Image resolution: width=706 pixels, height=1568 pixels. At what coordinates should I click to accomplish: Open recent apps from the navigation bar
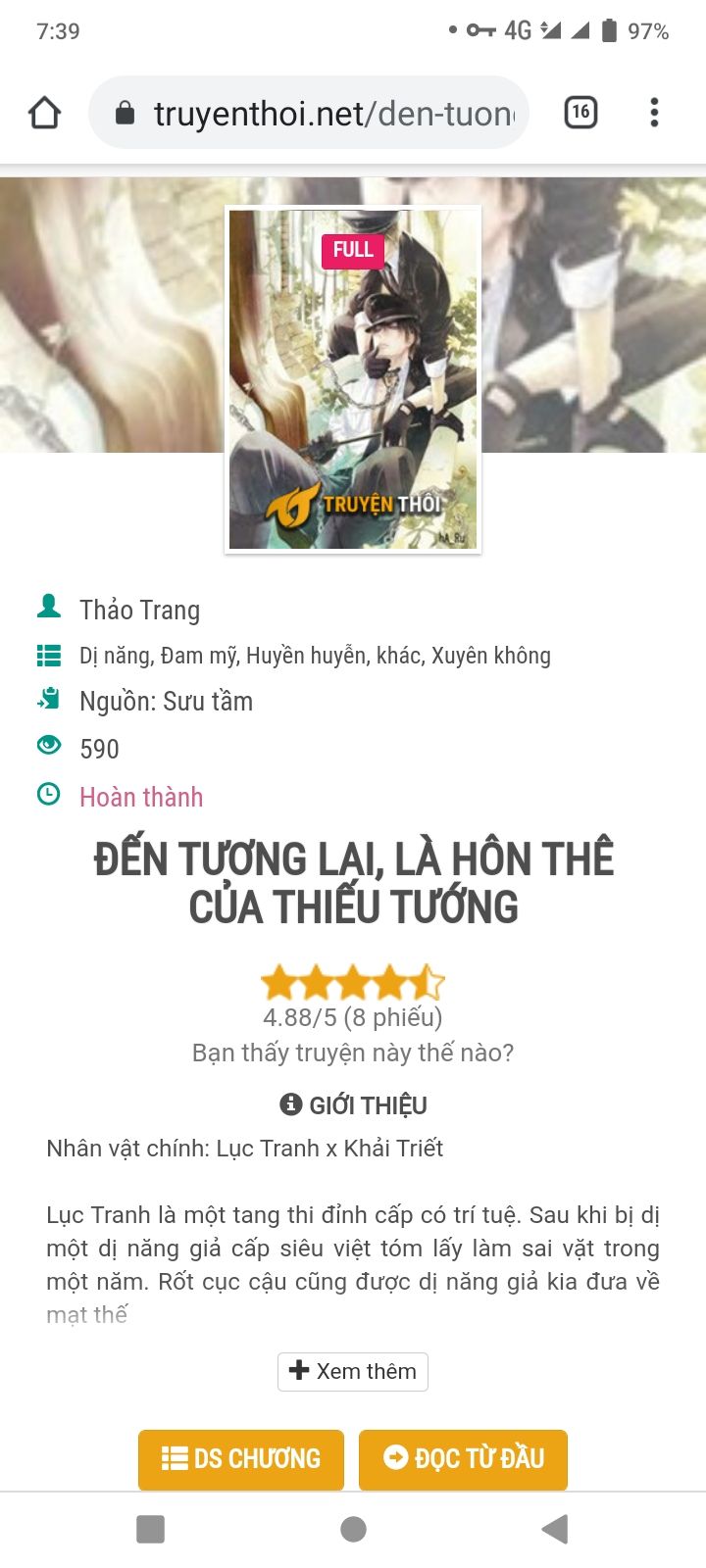tap(150, 1529)
